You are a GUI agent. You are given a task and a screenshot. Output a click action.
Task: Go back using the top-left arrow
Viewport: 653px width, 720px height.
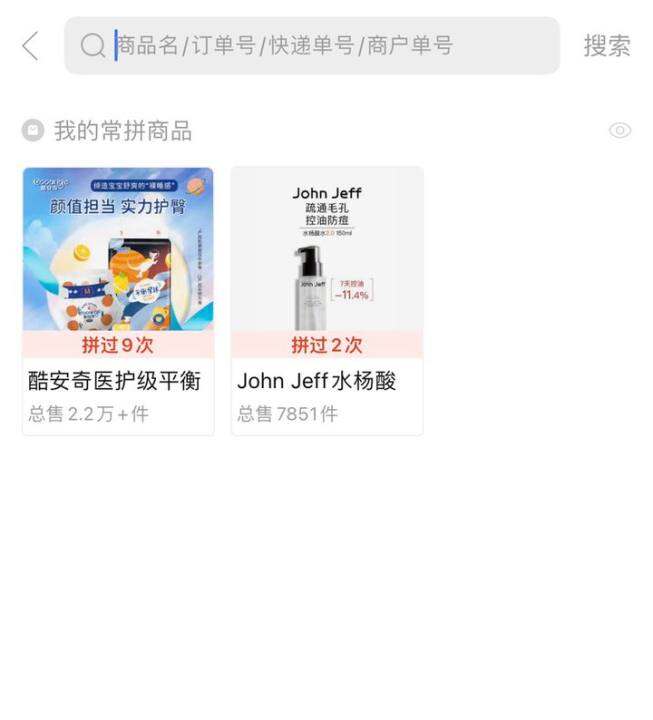31,45
